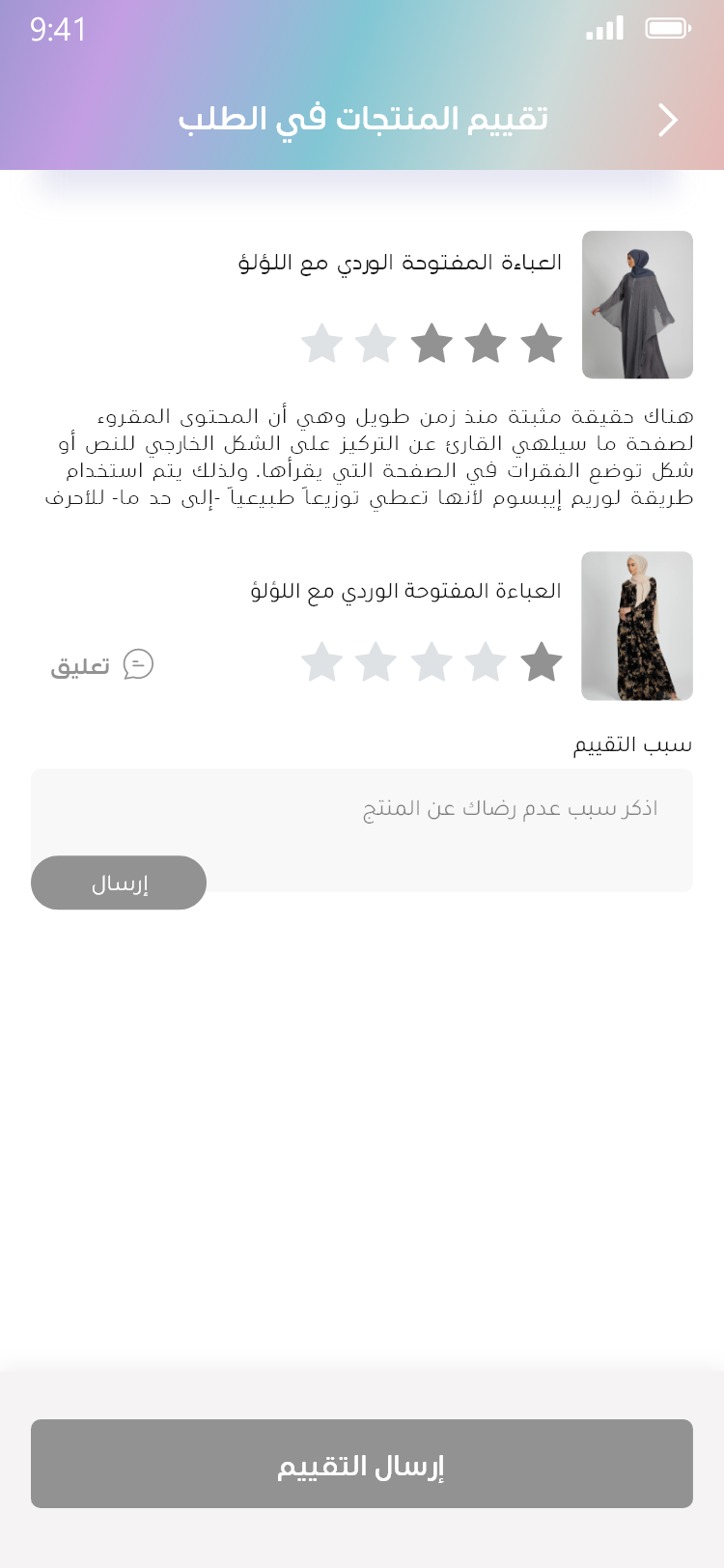Tap the small إرسال button
The height and width of the screenshot is (1568, 724).
[x=119, y=882]
